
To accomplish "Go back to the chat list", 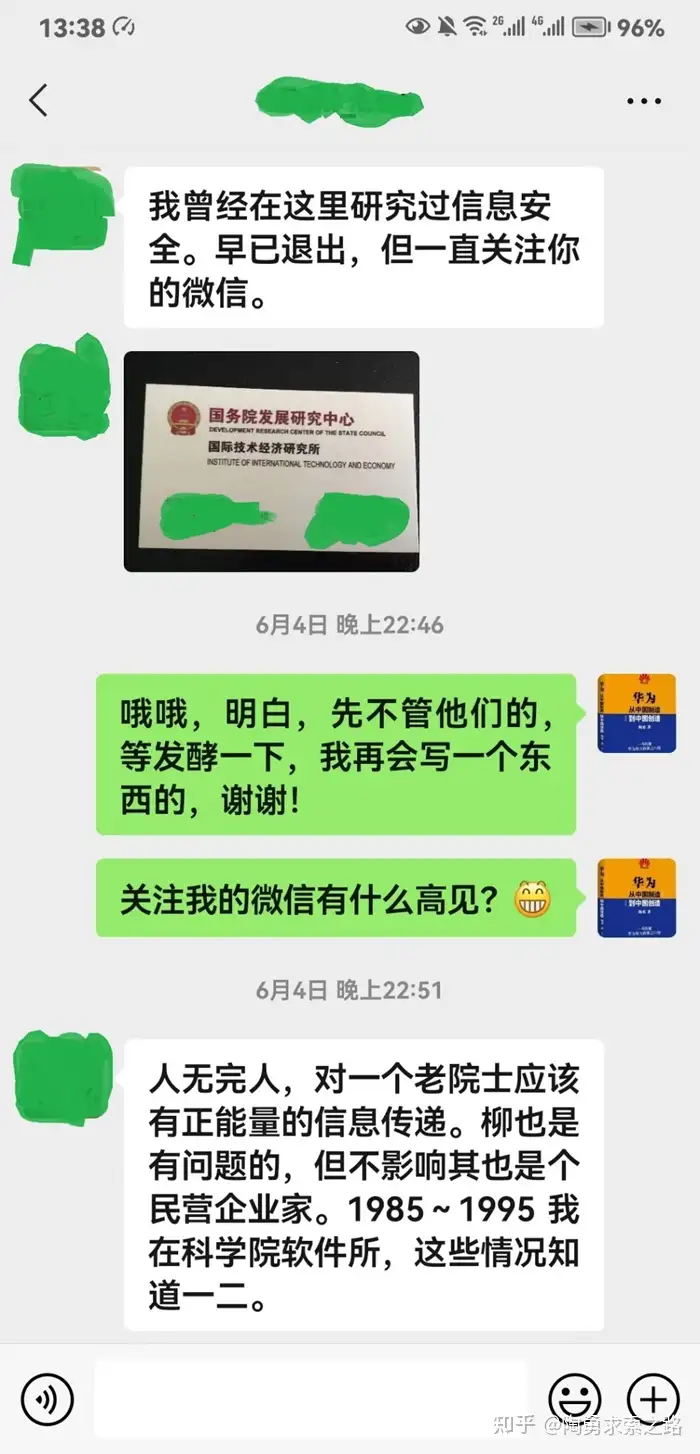I will point(39,100).
